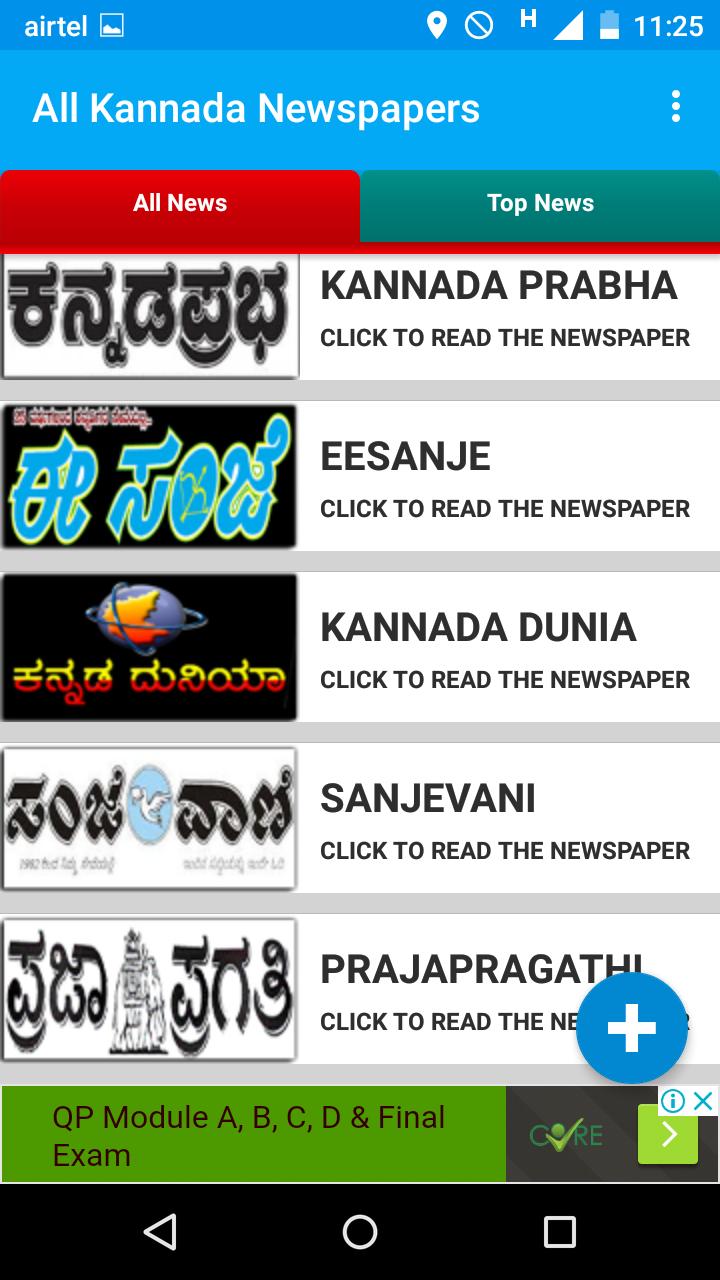720x1280 pixels.
Task: Tap the location pin in the status bar
Action: pos(438,24)
